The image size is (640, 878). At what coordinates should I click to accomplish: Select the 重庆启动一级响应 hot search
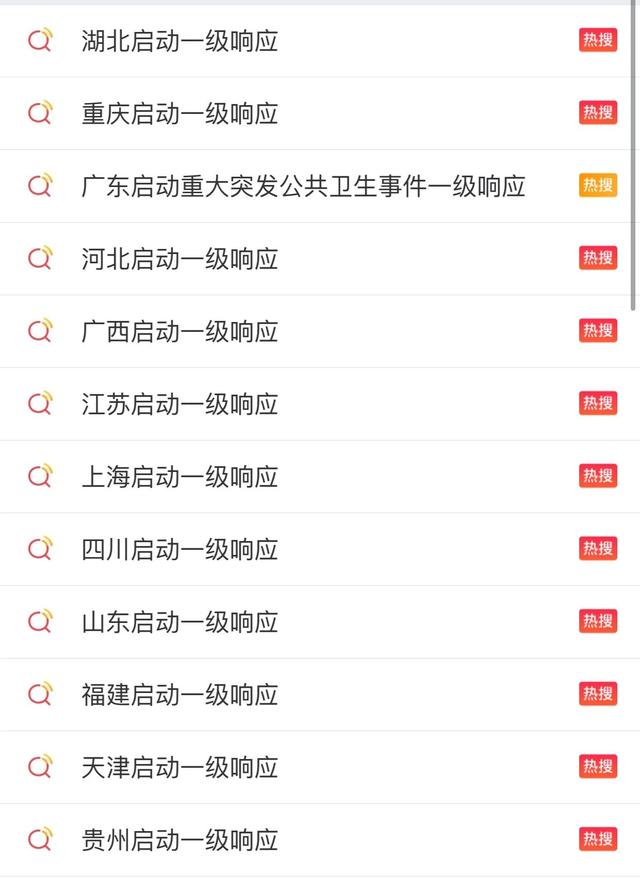coord(180,113)
